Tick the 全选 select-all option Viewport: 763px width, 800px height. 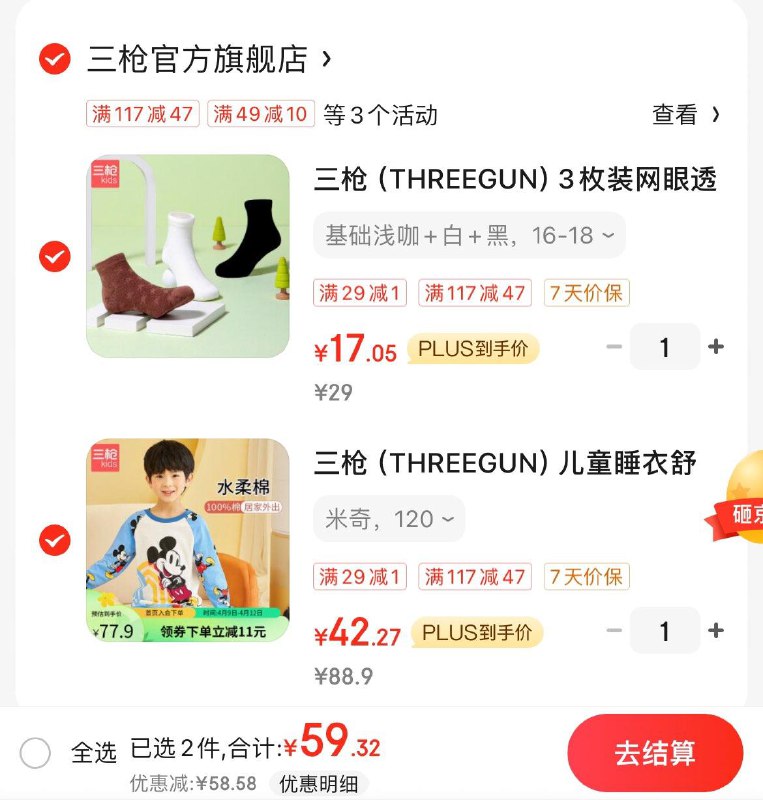pyautogui.click(x=35, y=753)
